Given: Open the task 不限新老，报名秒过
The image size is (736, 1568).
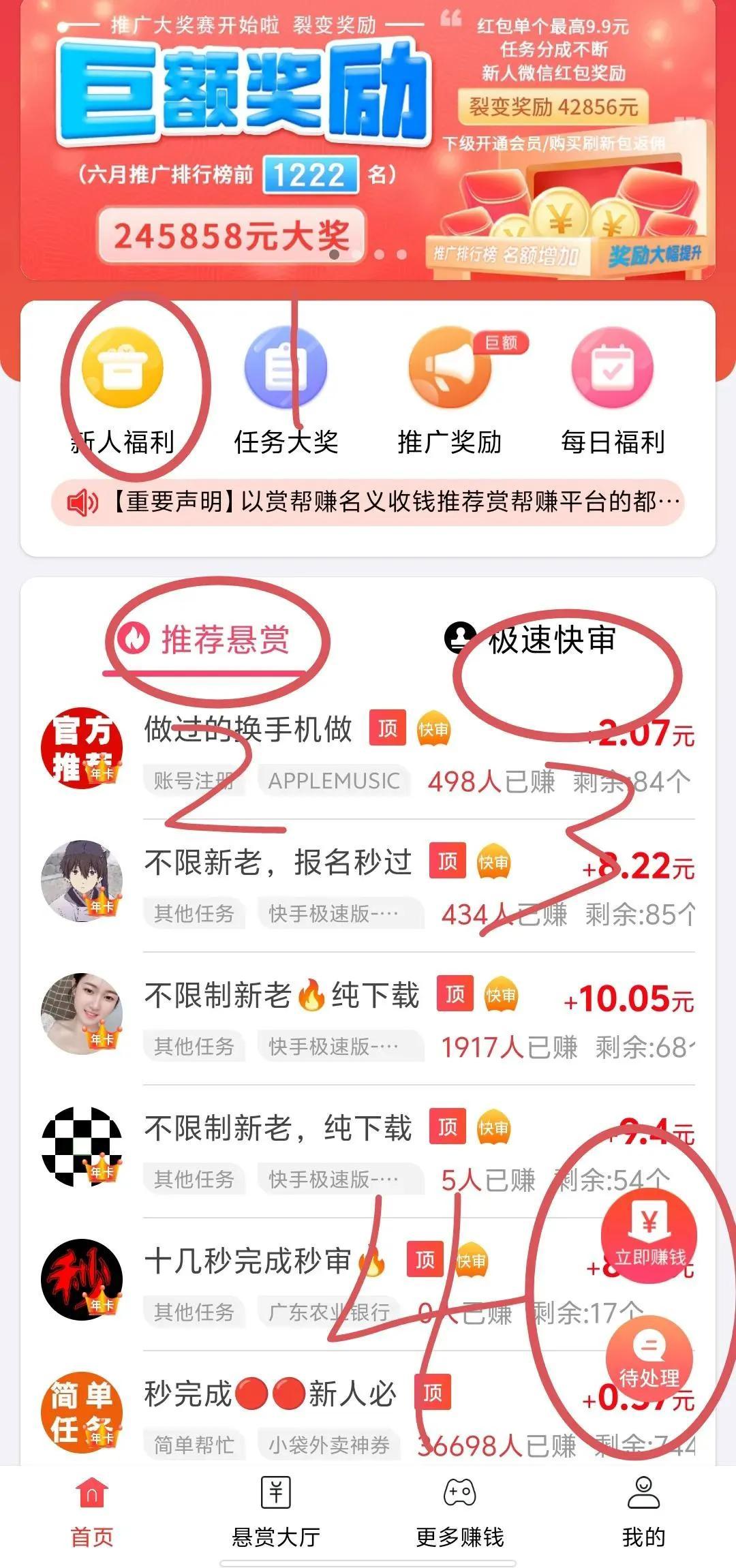Looking at the screenshot, I should point(278,863).
